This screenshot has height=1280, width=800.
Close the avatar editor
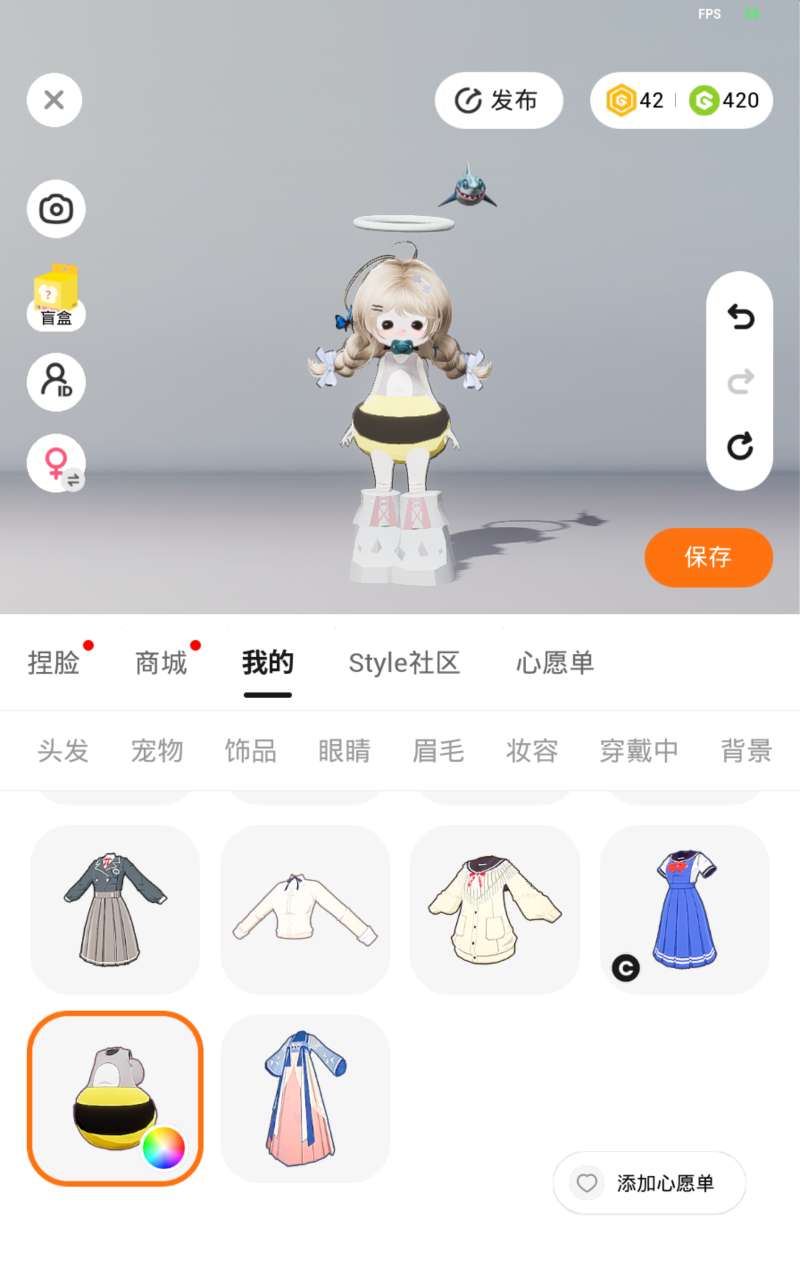click(54, 100)
